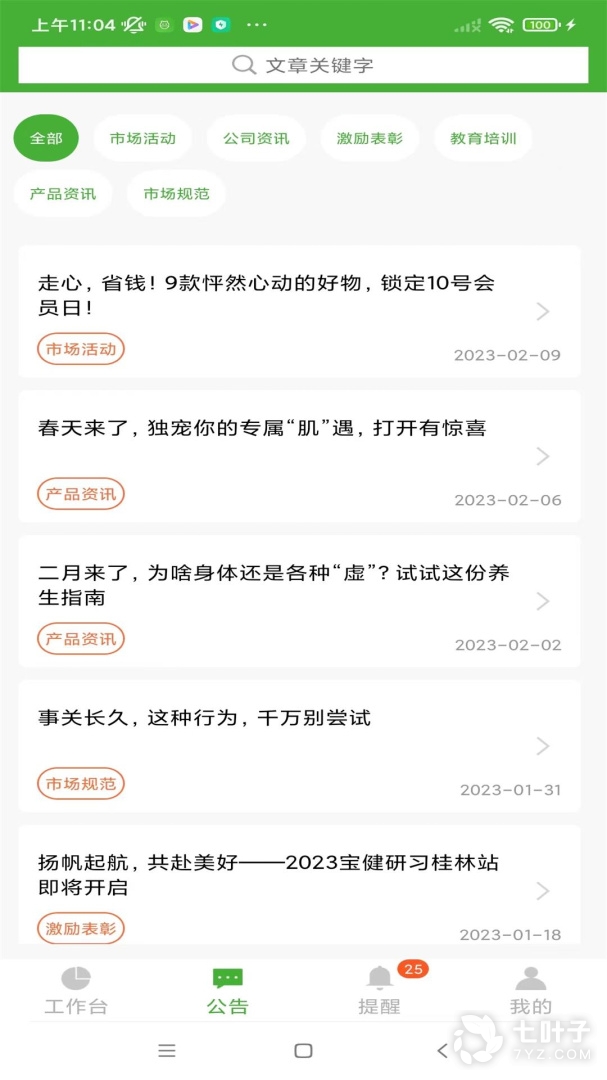The image size is (607, 1080).
Task: Open the system recent apps menu
Action: click(167, 1050)
